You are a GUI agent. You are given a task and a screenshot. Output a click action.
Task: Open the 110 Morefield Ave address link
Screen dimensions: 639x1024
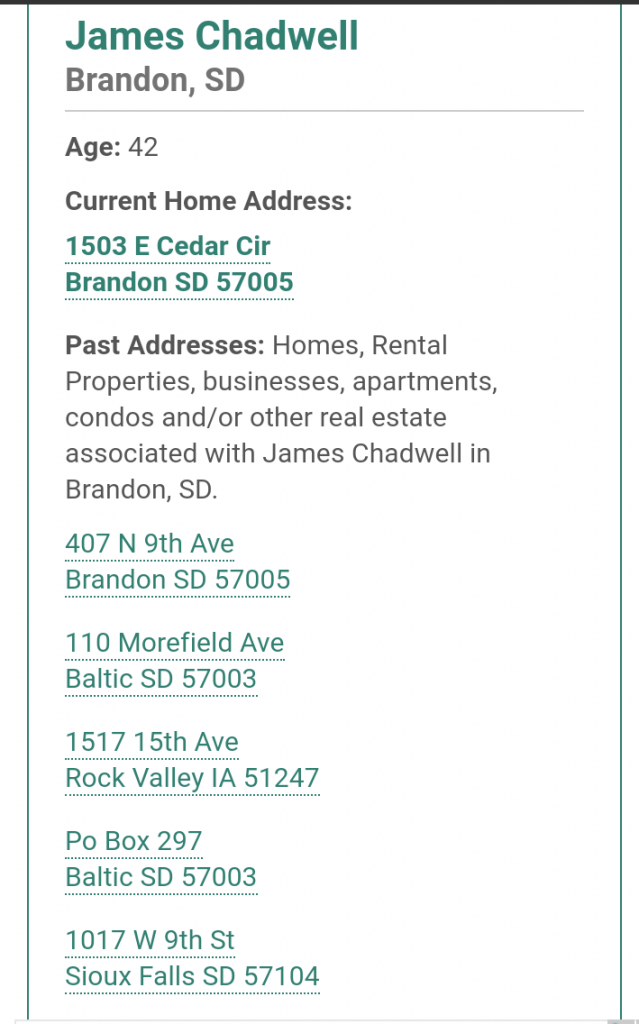pyautogui.click(x=174, y=643)
